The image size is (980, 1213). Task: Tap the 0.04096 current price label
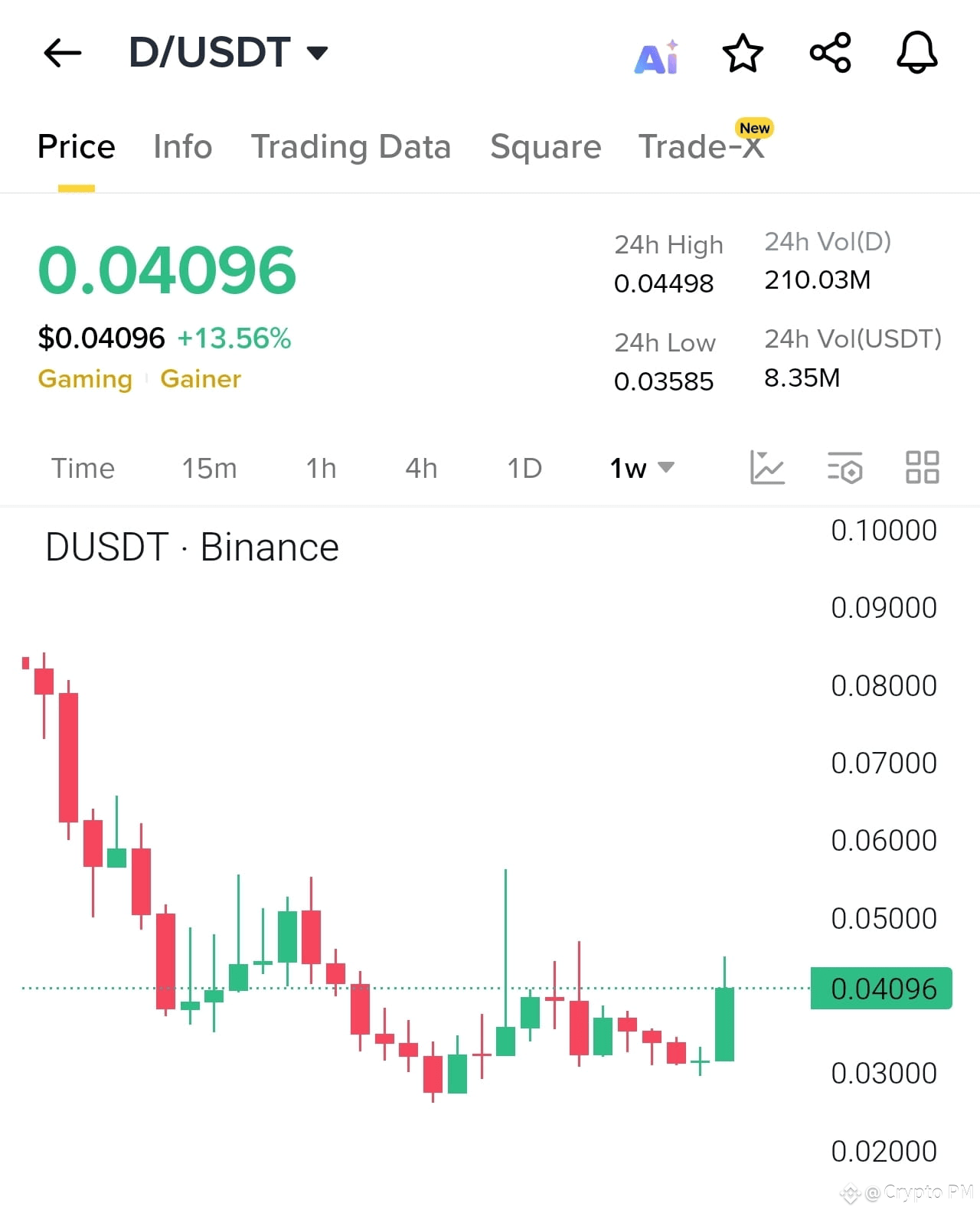tap(880, 988)
